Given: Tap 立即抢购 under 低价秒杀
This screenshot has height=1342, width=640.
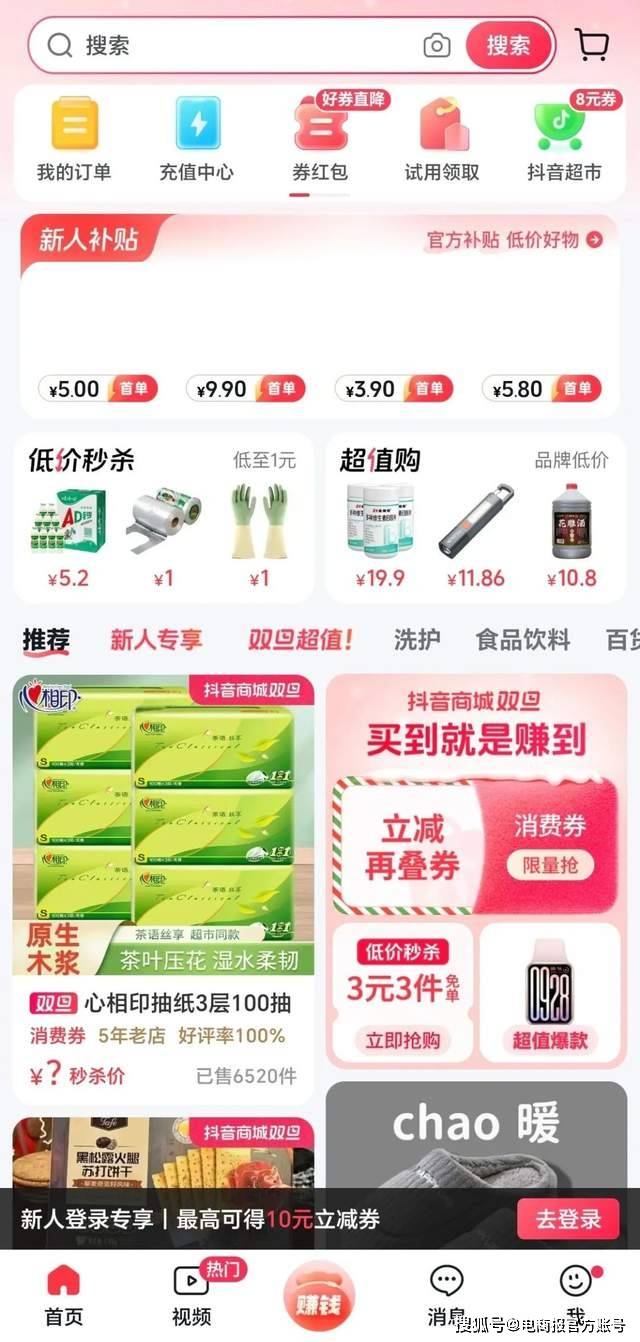Looking at the screenshot, I should [403, 1040].
